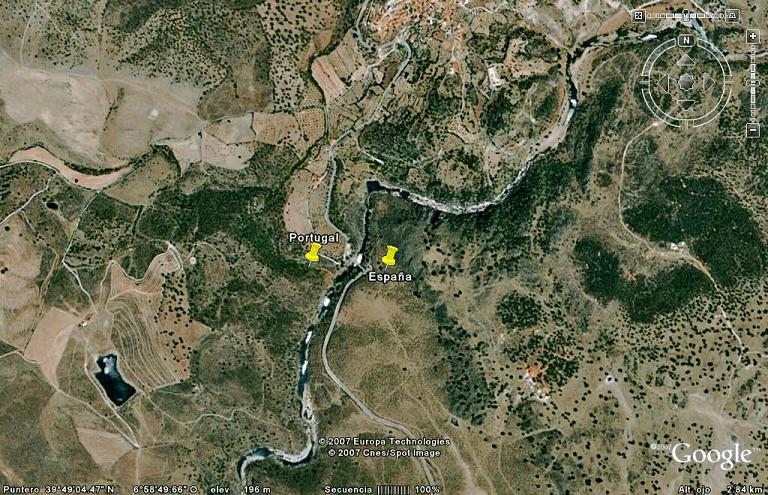Pan the map up with compass arrow
The height and width of the screenshot is (495, 768).
pyautogui.click(x=686, y=61)
